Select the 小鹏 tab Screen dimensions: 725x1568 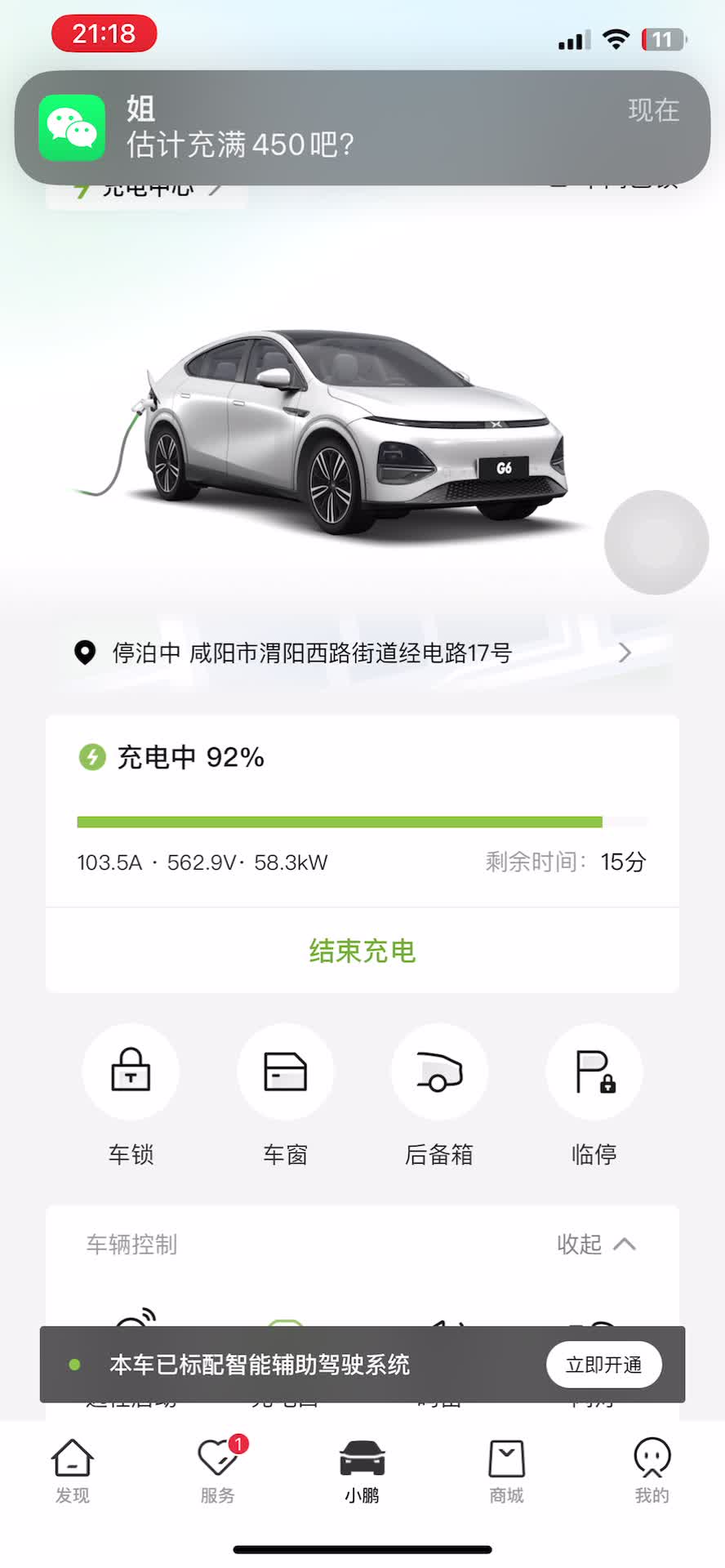[x=362, y=1470]
